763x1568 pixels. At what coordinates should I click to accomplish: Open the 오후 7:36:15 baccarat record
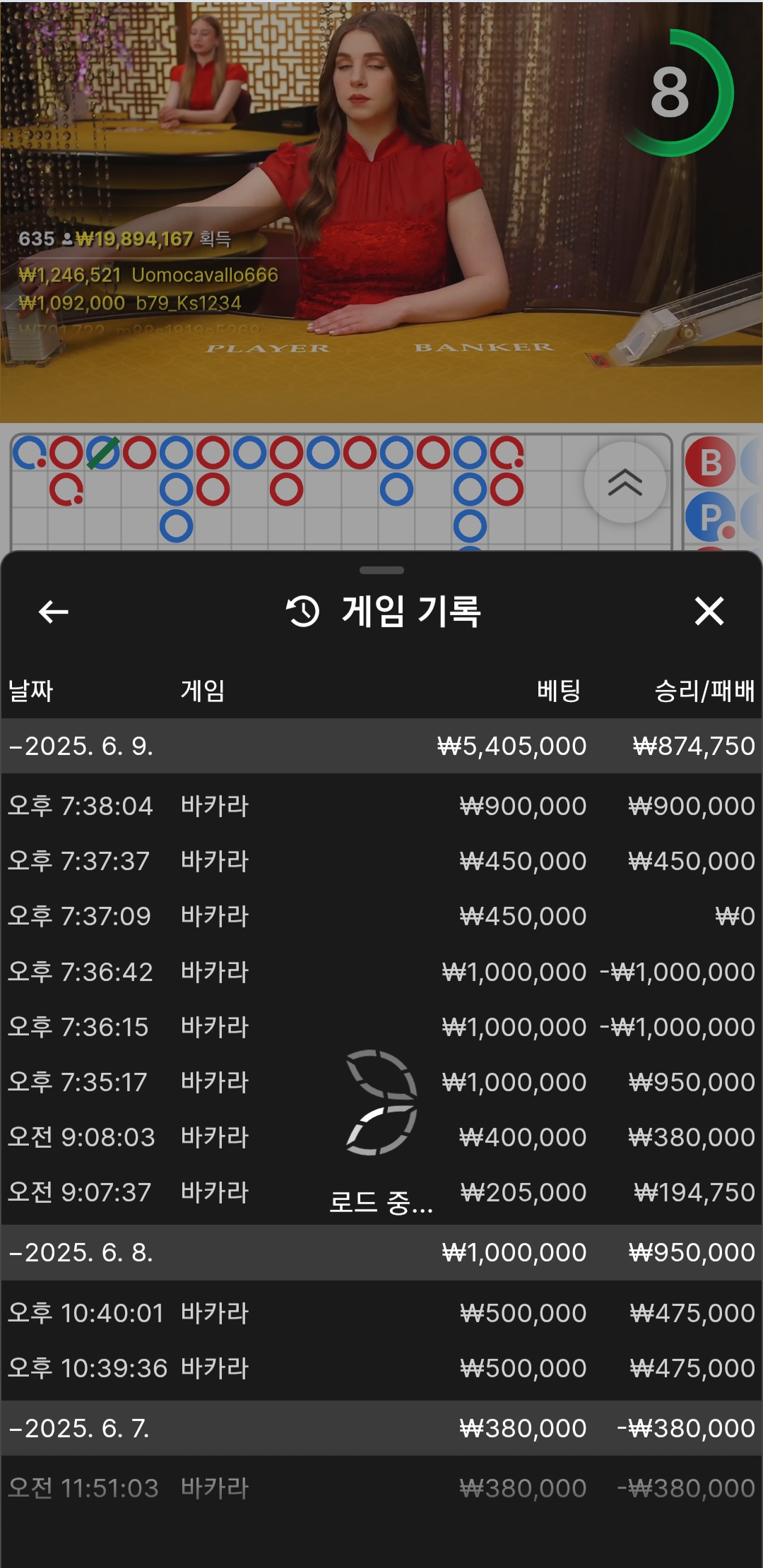381,1027
